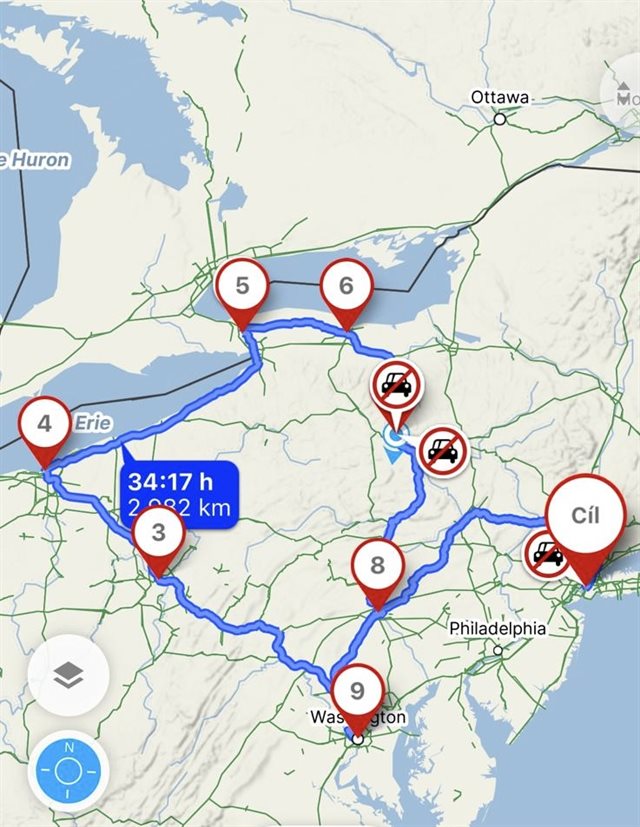
Task: Select waypoint pin number 8
Action: point(377,567)
